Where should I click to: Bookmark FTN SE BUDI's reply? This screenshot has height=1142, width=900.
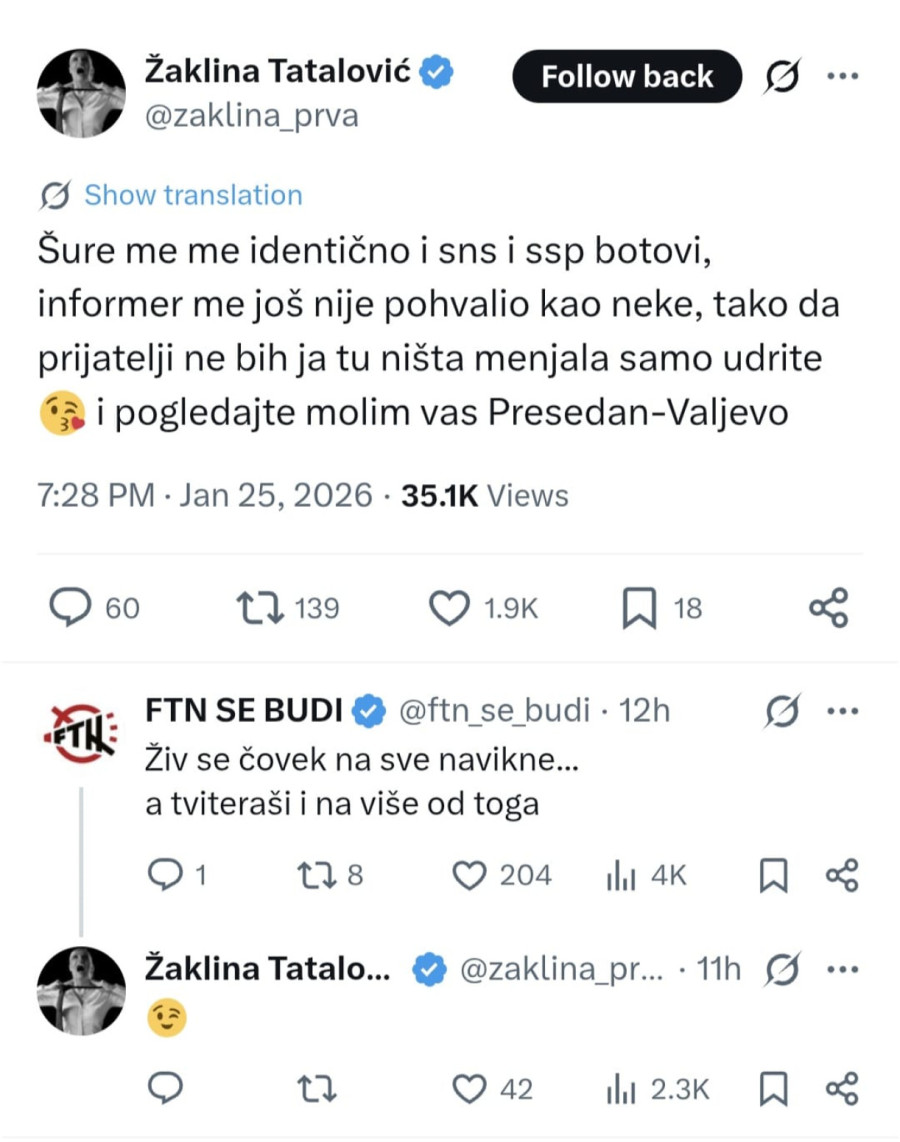pyautogui.click(x=772, y=875)
